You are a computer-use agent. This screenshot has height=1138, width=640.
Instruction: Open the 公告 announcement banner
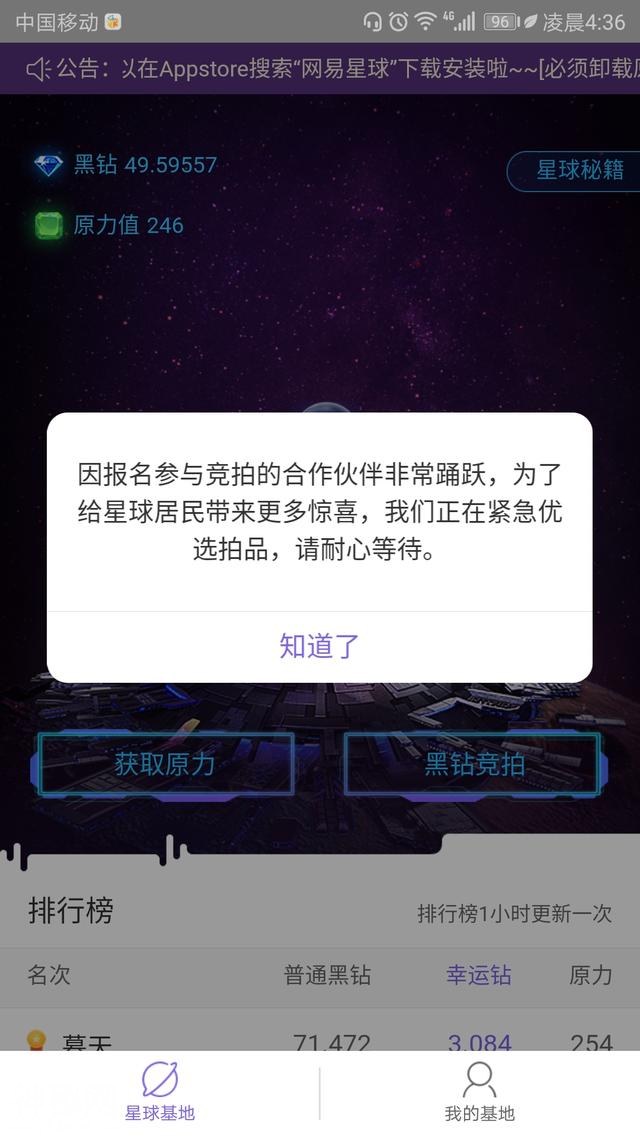coord(330,68)
